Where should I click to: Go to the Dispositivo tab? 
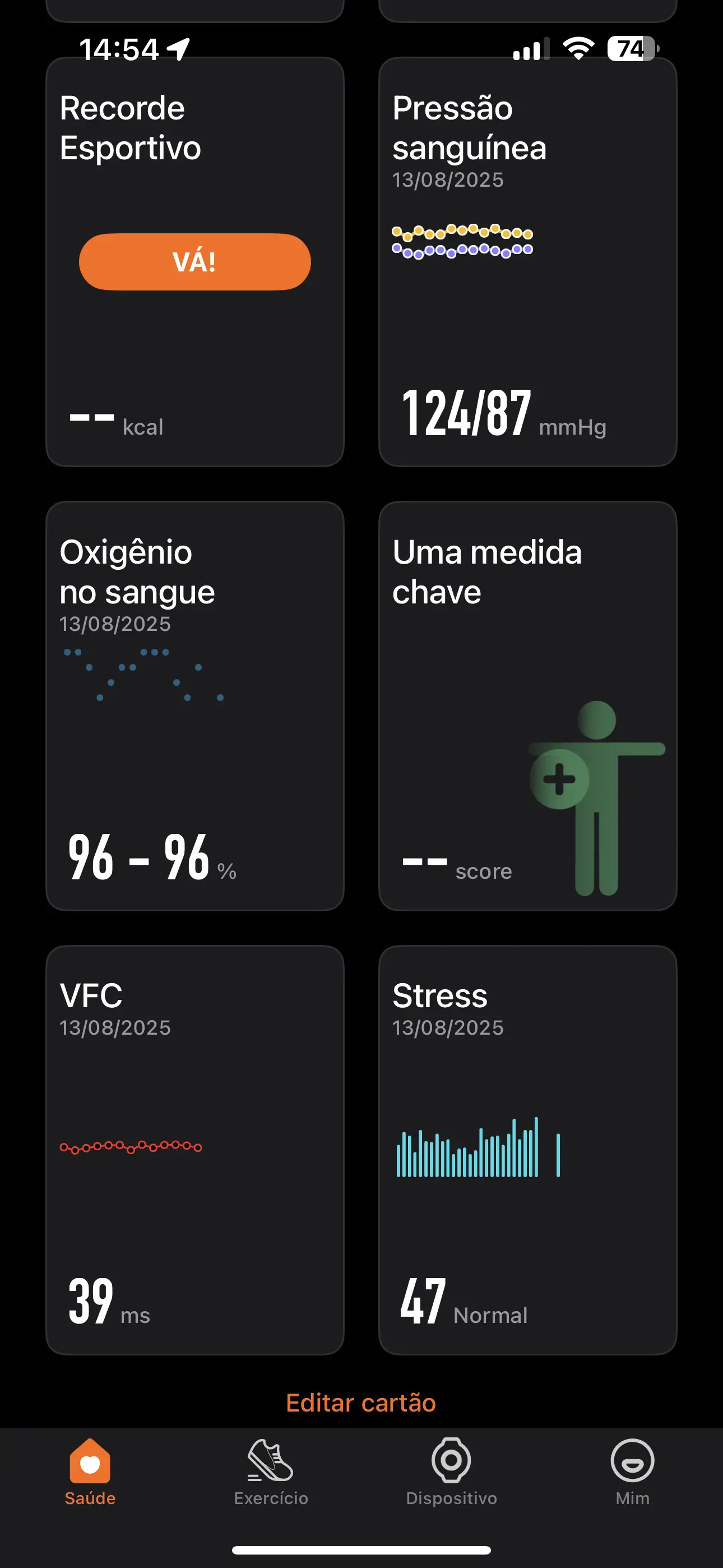(452, 1472)
